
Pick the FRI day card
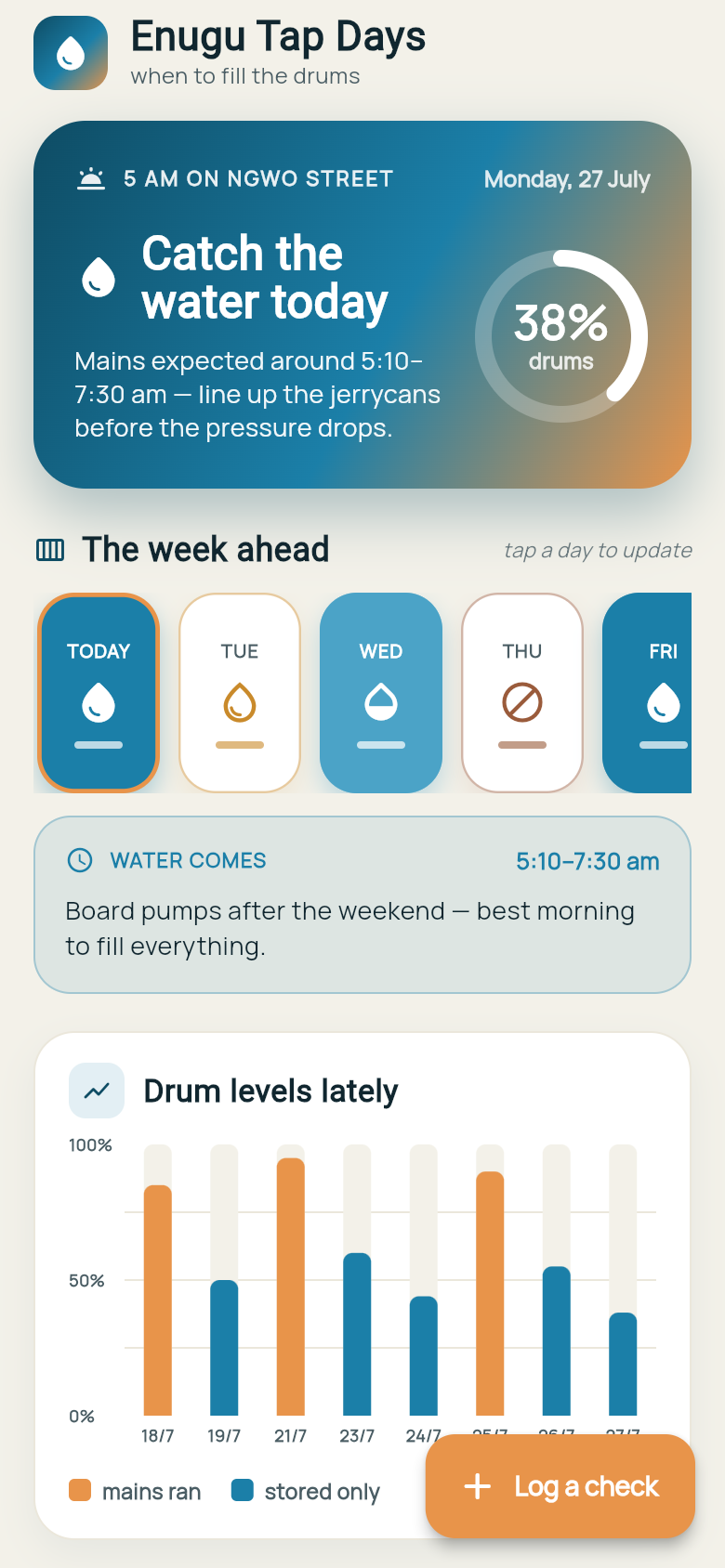[647, 693]
